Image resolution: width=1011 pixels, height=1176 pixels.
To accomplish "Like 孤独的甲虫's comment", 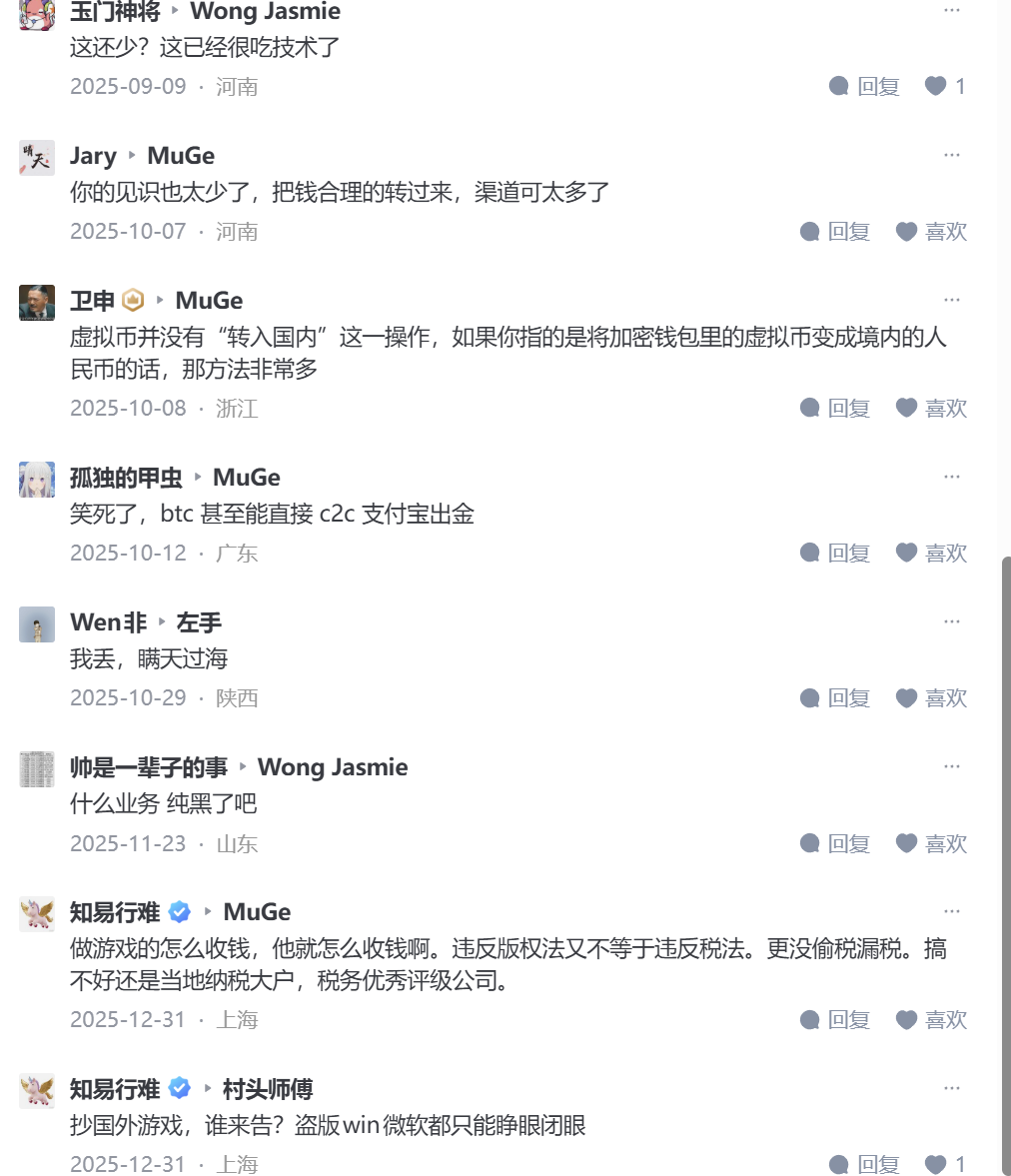I will click(x=931, y=553).
